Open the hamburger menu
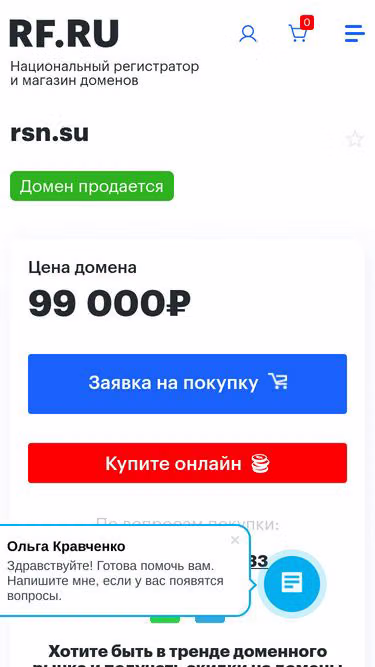The image size is (375, 667). point(355,33)
